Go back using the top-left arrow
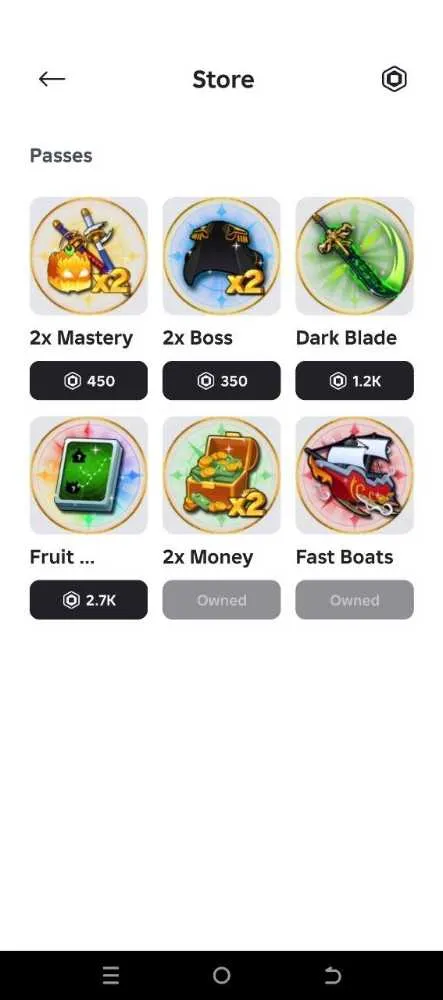Viewport: 443px width, 1000px height. pos(52,79)
